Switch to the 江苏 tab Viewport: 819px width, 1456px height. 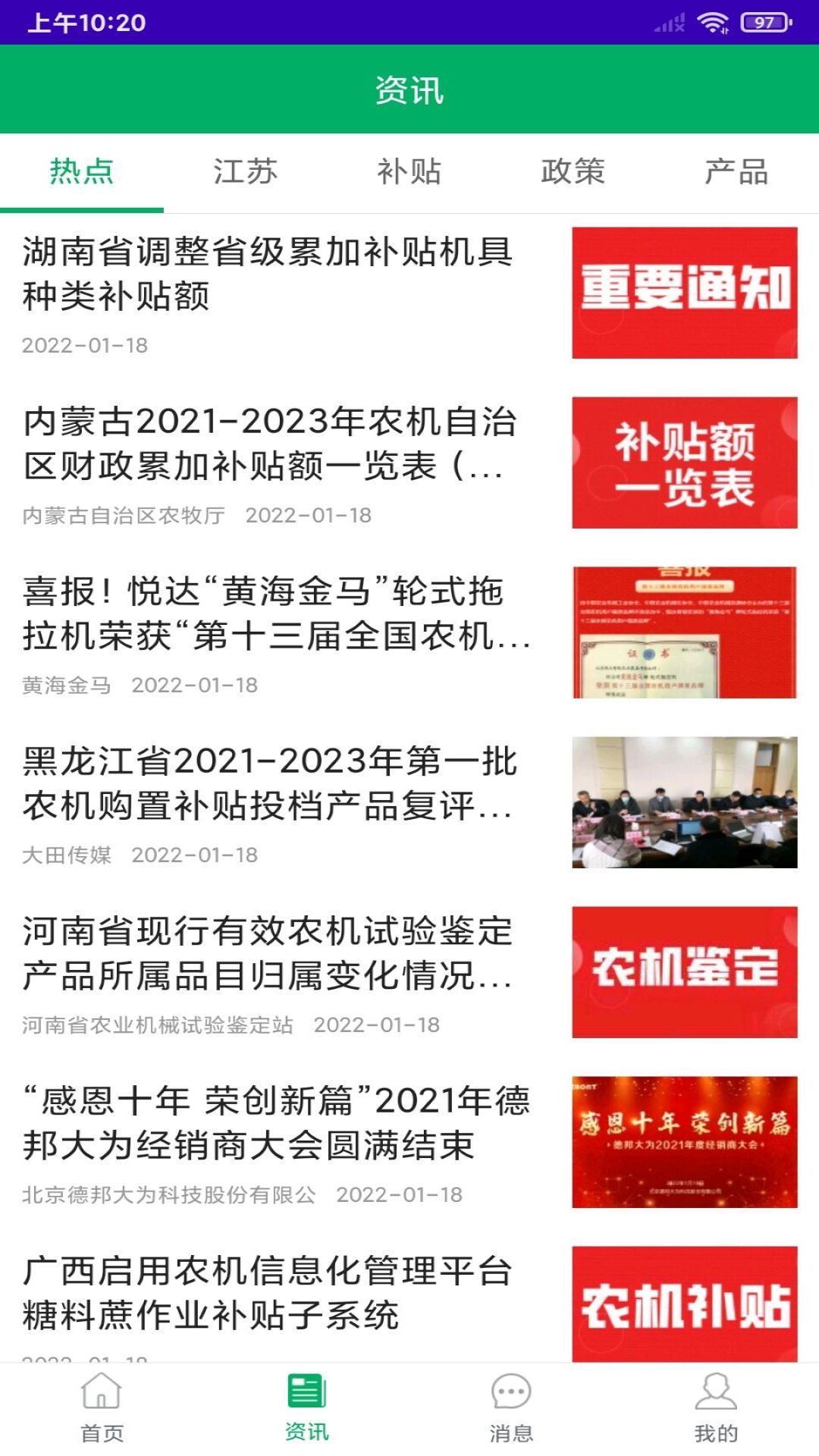(245, 171)
